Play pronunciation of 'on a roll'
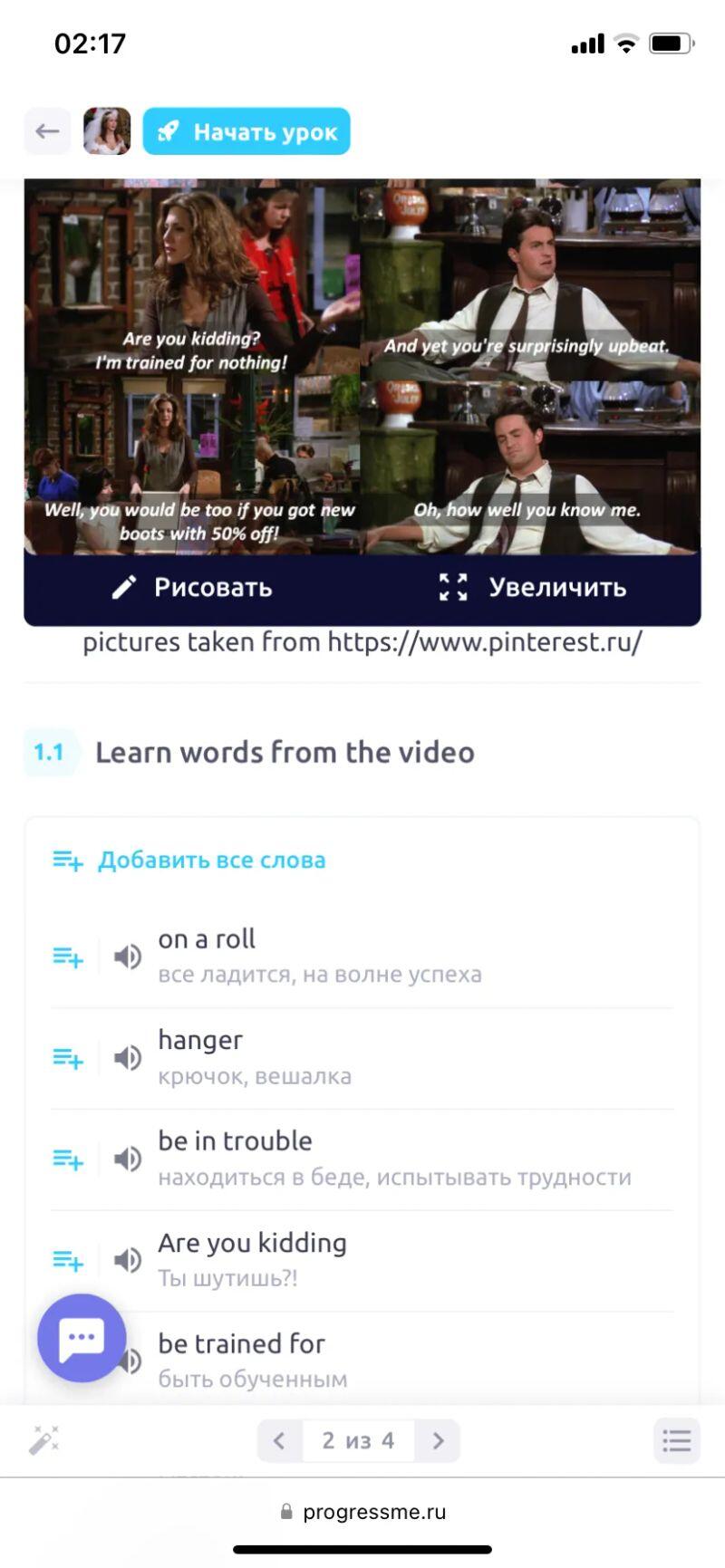725x1568 pixels. 128,957
